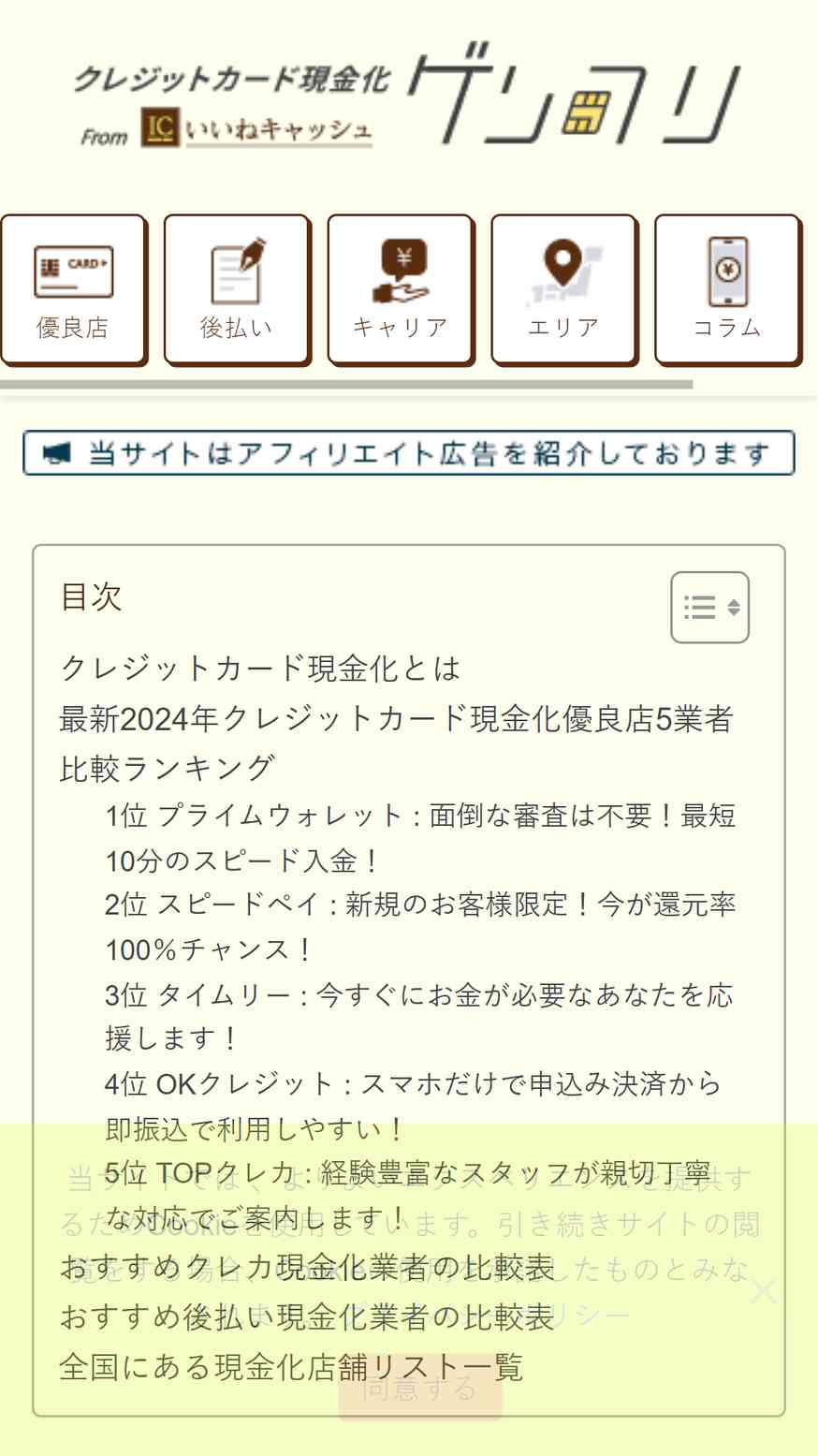Jump to クレジットカード現金化とは section
The image size is (818, 1456).
pos(260,669)
